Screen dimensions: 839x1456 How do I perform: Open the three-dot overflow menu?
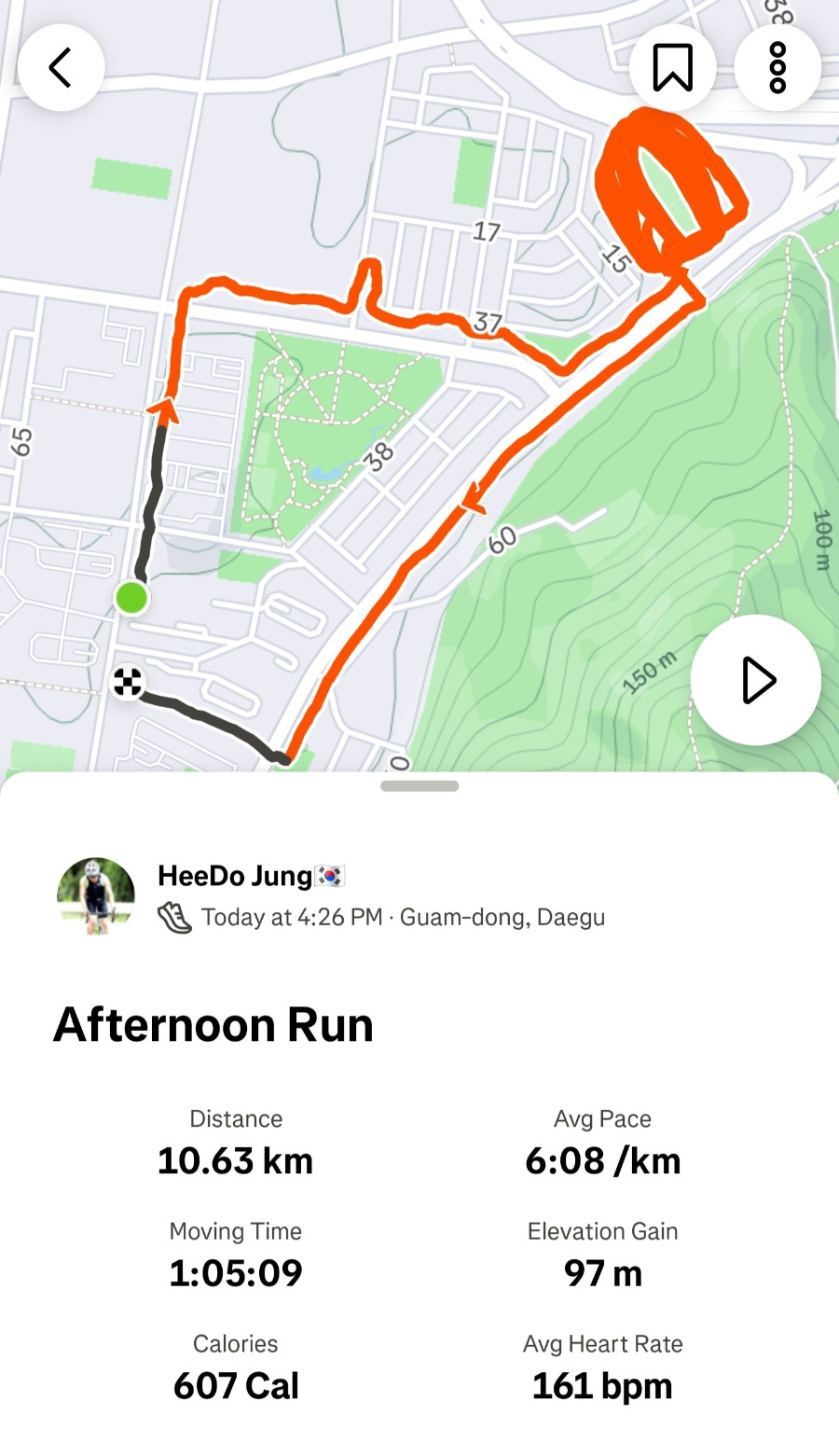[x=777, y=66]
